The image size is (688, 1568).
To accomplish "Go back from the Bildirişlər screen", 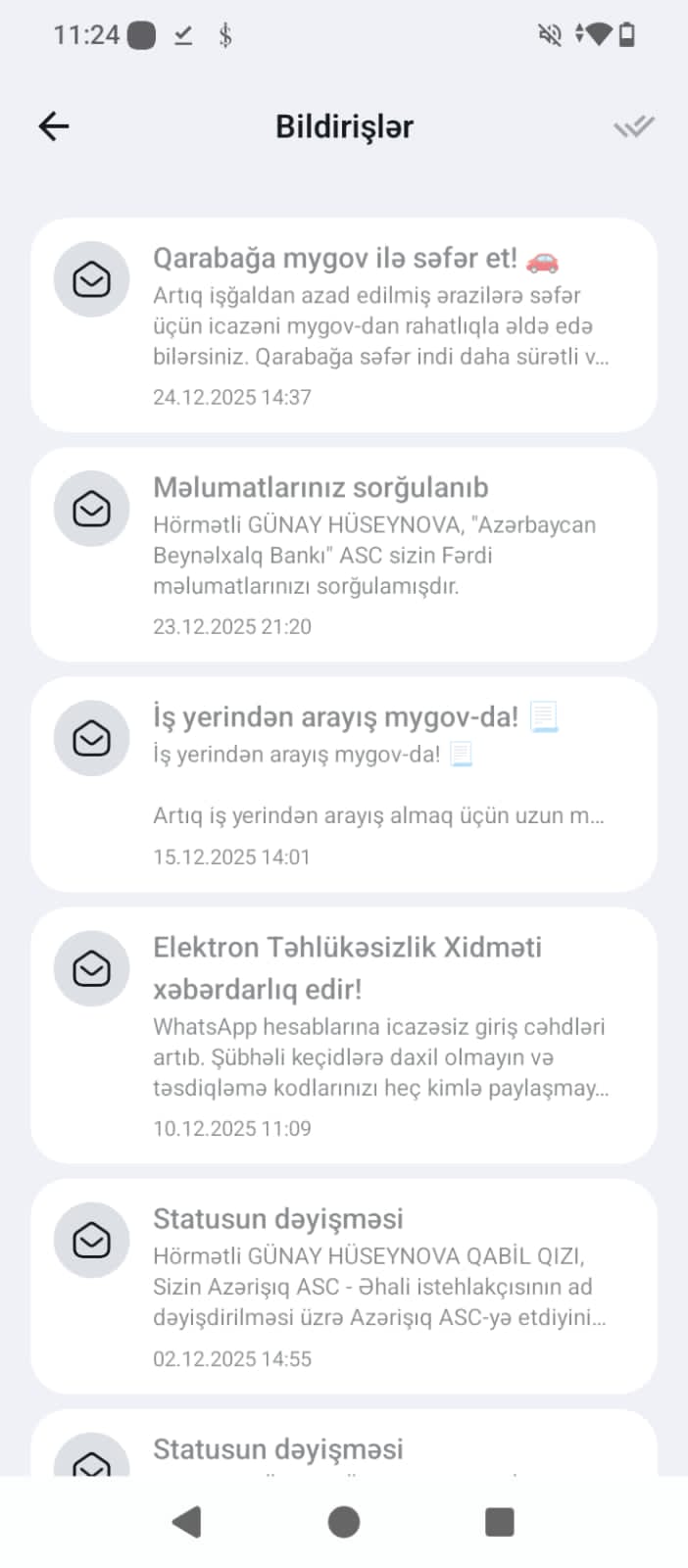I will (x=54, y=126).
